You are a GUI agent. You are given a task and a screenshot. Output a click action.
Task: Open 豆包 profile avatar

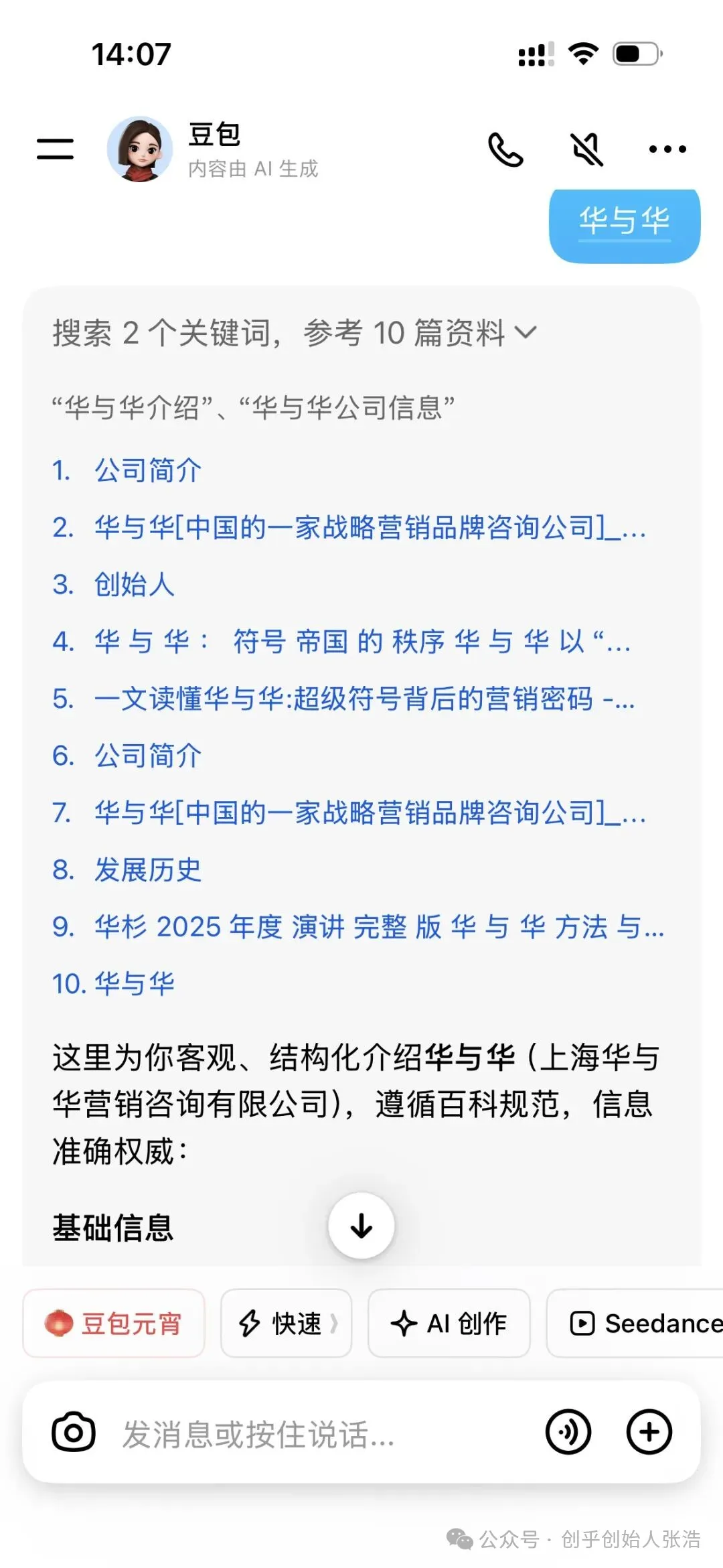point(140,149)
